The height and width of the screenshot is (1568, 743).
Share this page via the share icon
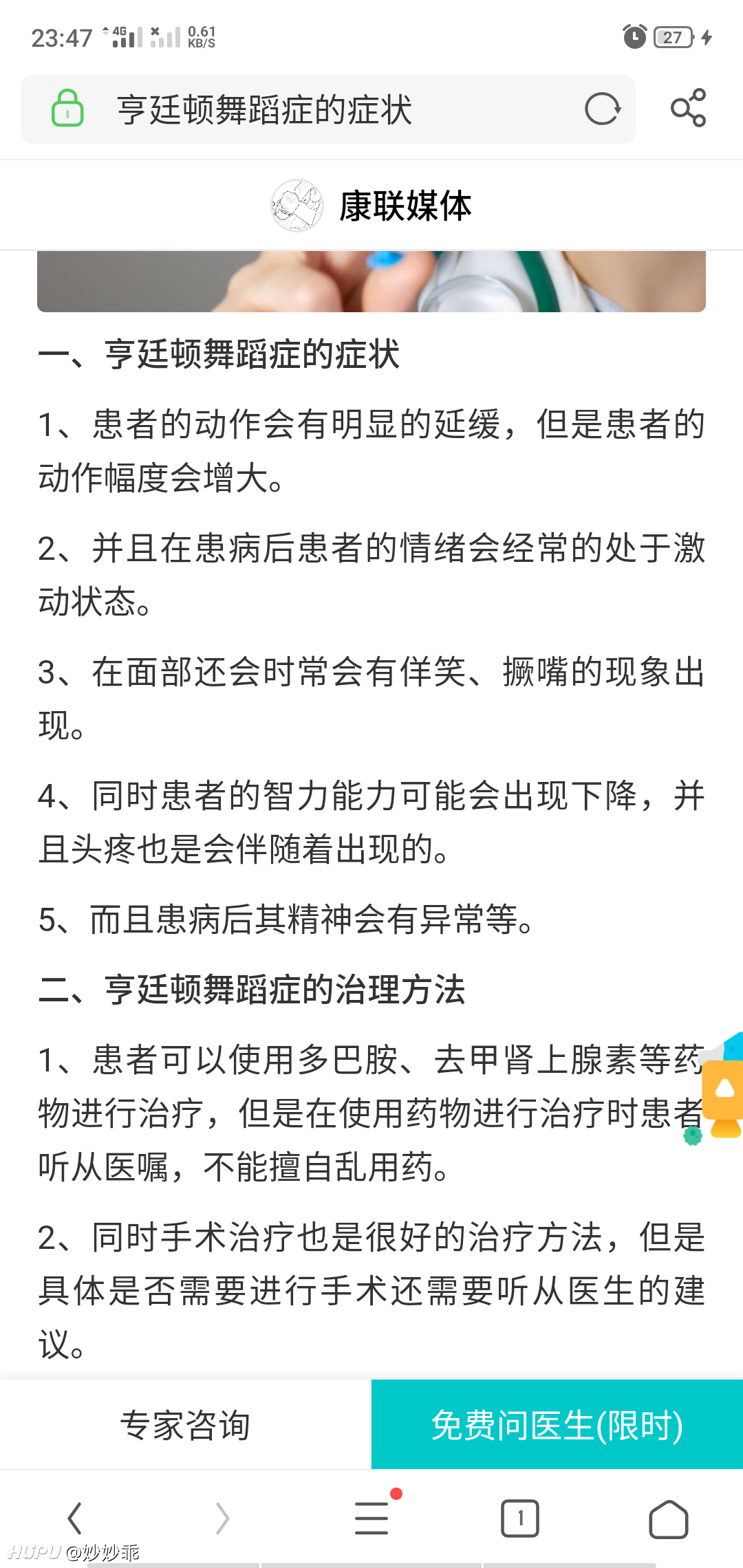click(x=688, y=108)
